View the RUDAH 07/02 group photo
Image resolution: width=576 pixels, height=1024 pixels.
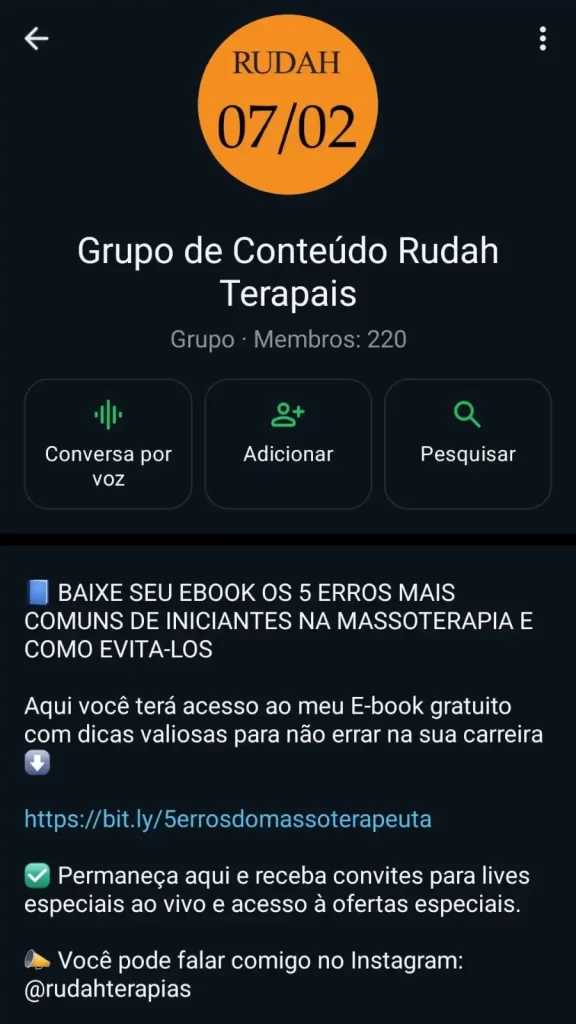coord(288,104)
